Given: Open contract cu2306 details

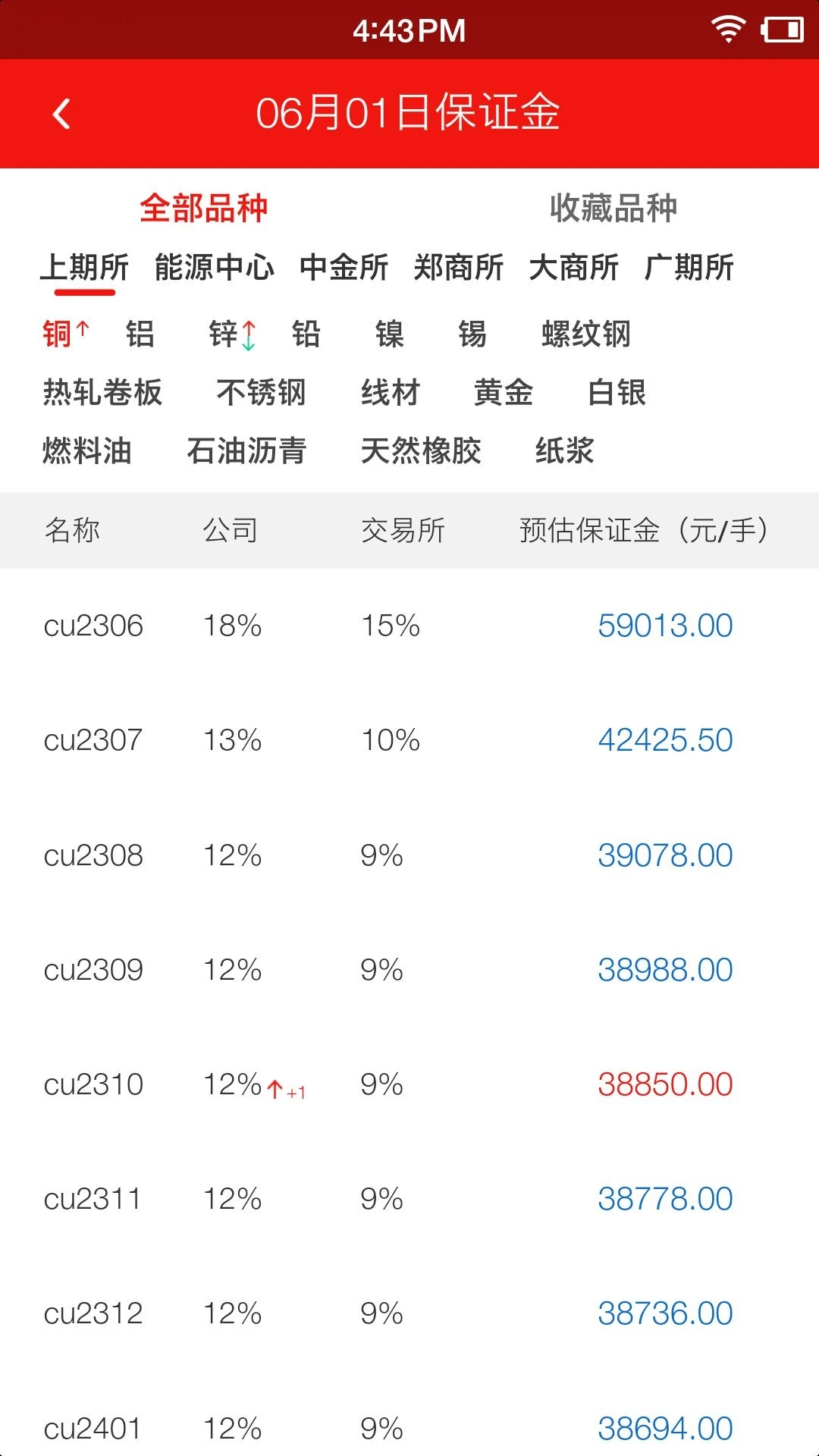Looking at the screenshot, I should click(x=94, y=626).
